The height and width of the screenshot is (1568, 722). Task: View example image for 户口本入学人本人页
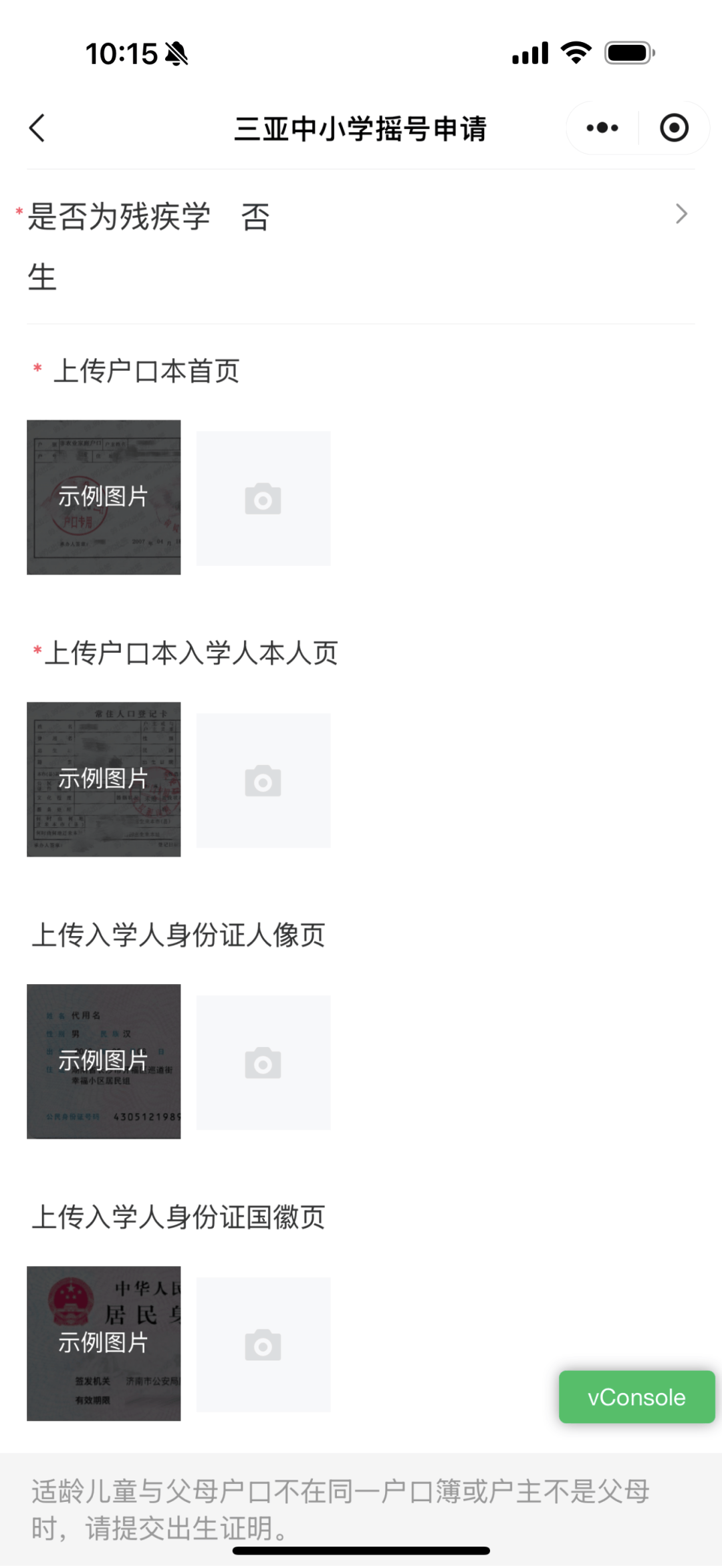click(x=104, y=779)
